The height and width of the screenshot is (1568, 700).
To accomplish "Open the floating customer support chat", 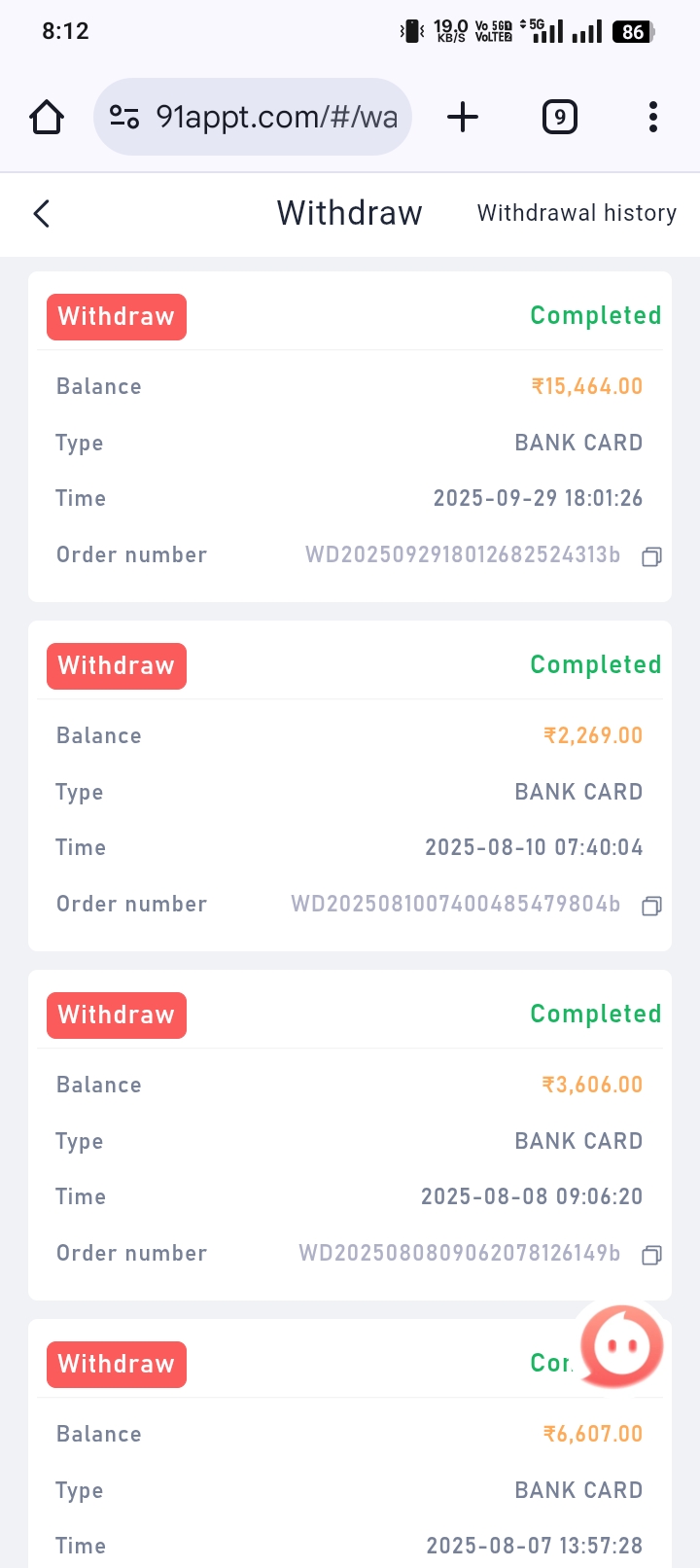I will point(621,1346).
